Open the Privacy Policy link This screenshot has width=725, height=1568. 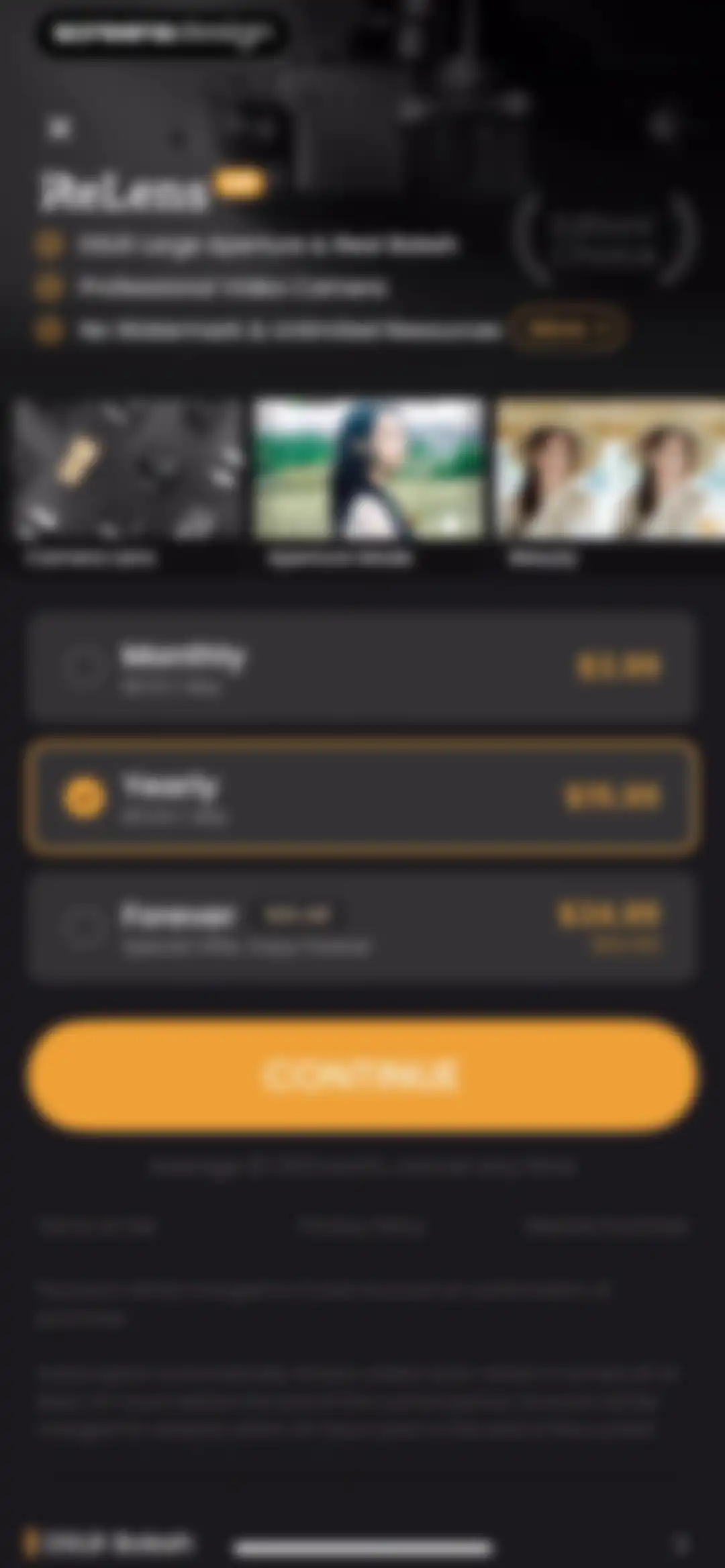coord(361,1227)
